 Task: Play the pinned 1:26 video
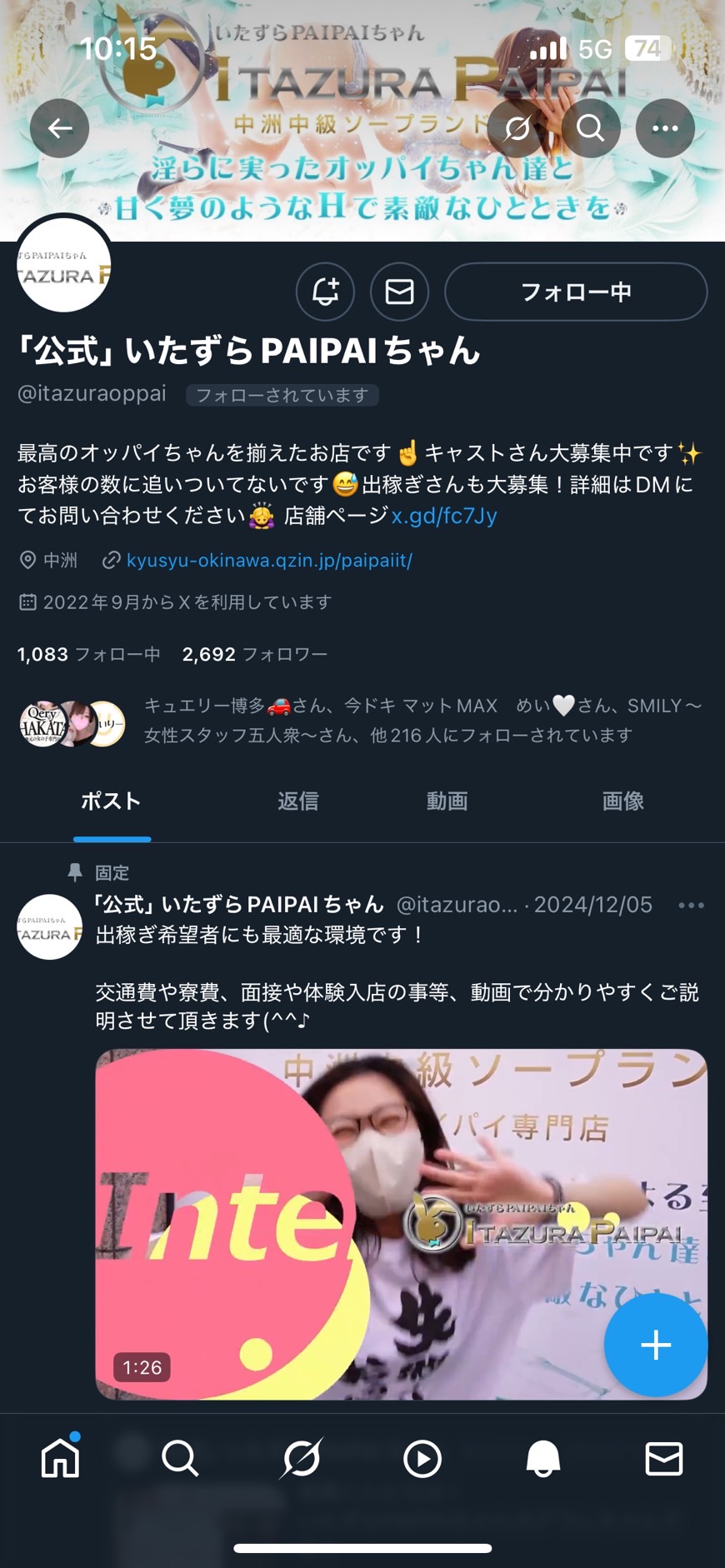(350, 1225)
